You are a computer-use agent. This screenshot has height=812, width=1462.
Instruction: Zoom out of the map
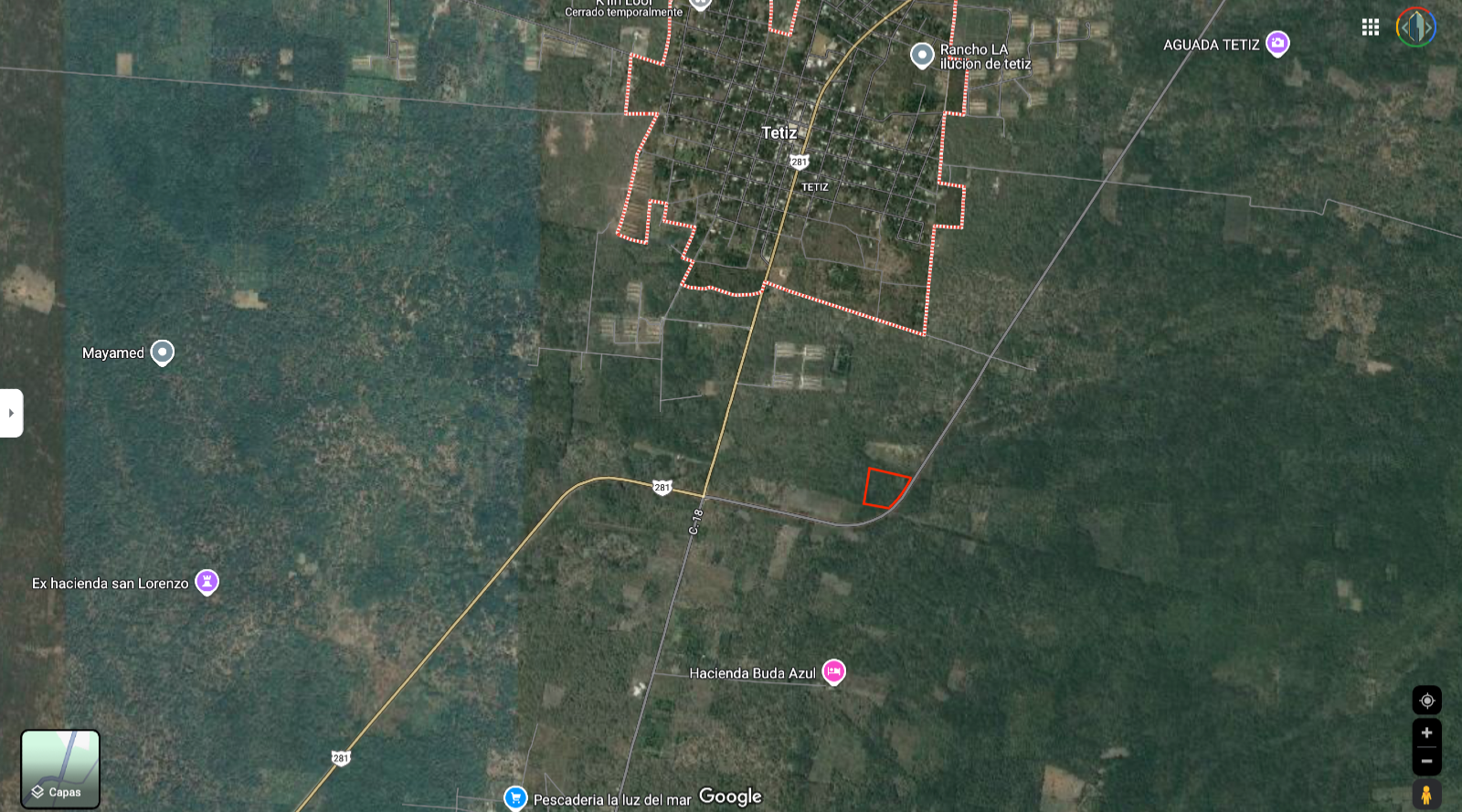point(1426,761)
